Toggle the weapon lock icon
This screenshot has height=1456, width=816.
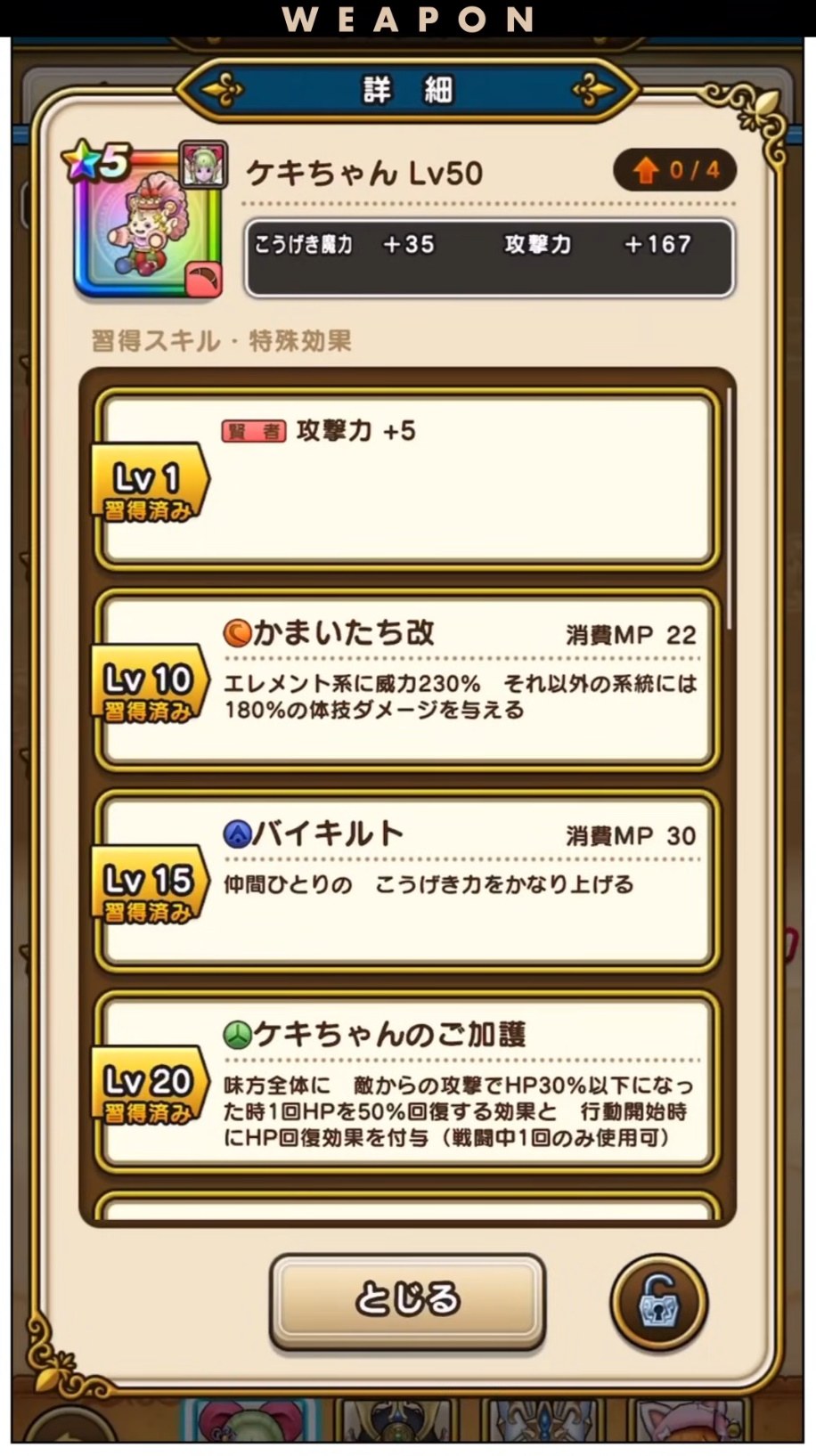[x=658, y=1303]
